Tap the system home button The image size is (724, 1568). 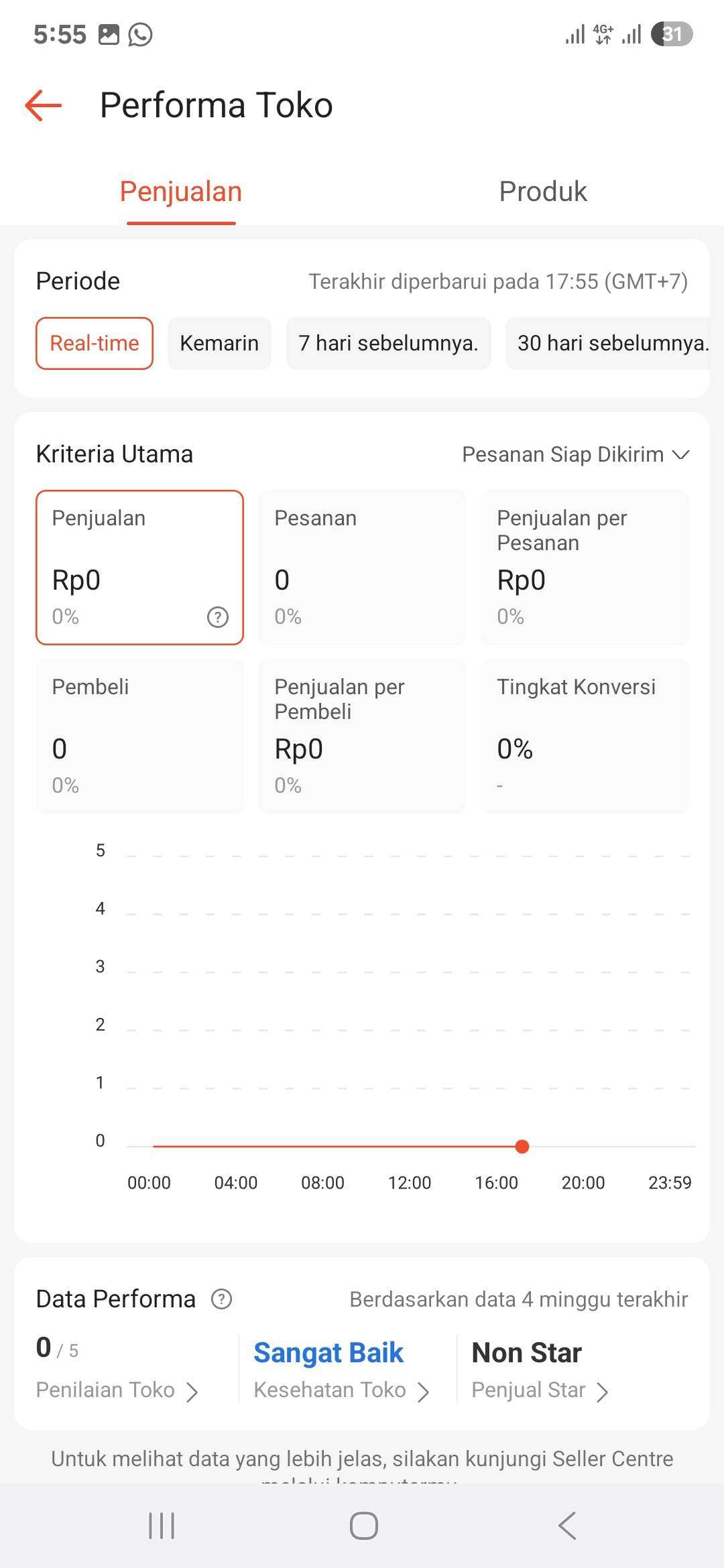point(363,1526)
